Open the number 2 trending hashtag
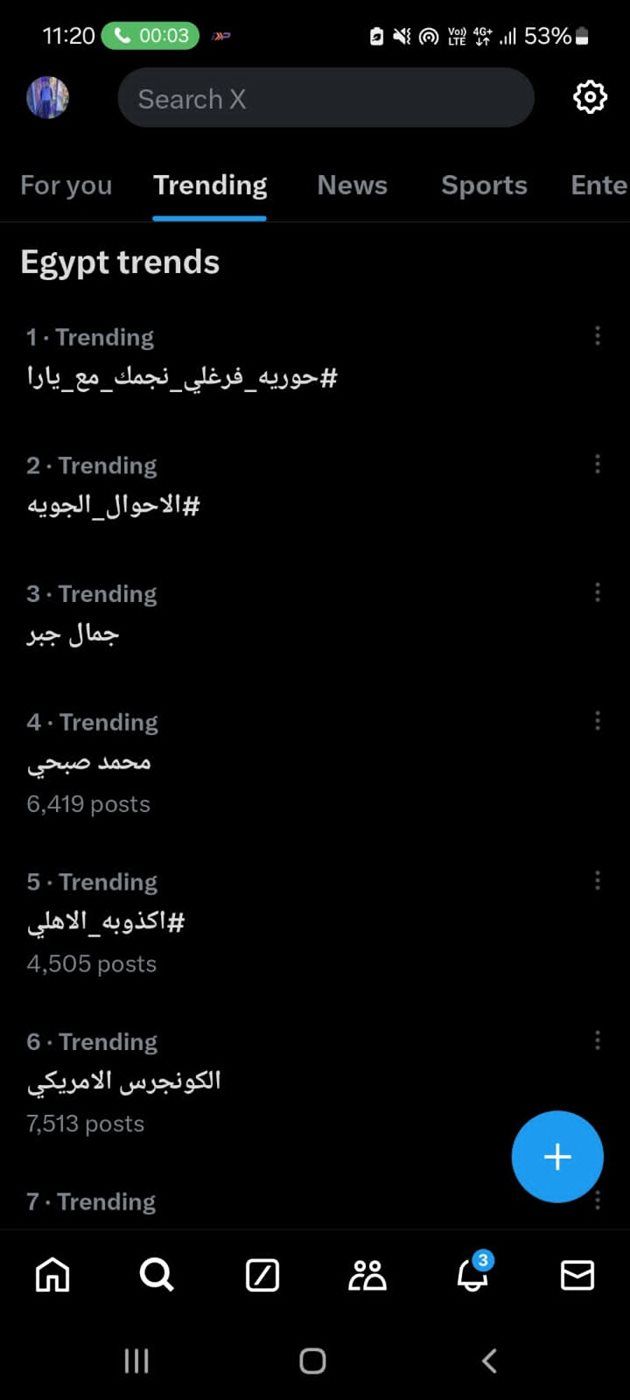 [x=113, y=505]
